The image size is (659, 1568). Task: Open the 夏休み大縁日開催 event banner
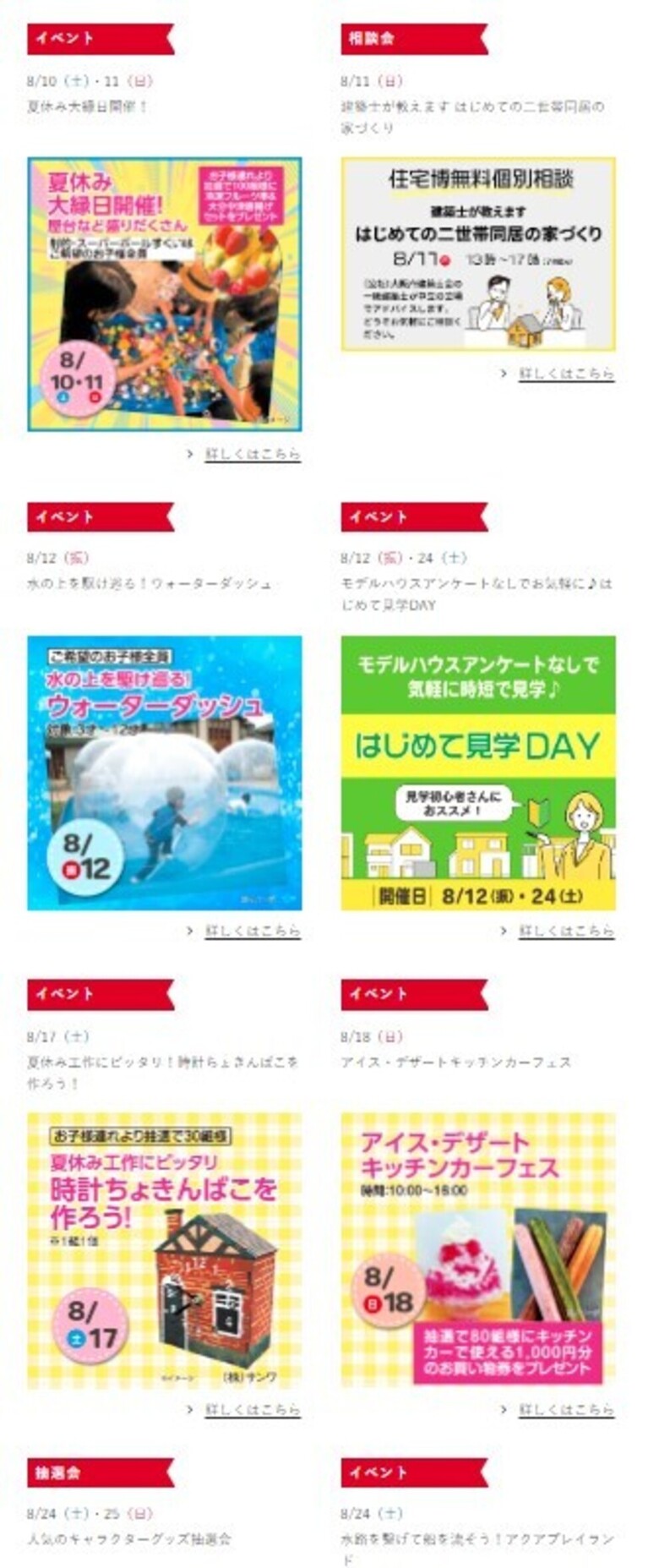(x=164, y=293)
